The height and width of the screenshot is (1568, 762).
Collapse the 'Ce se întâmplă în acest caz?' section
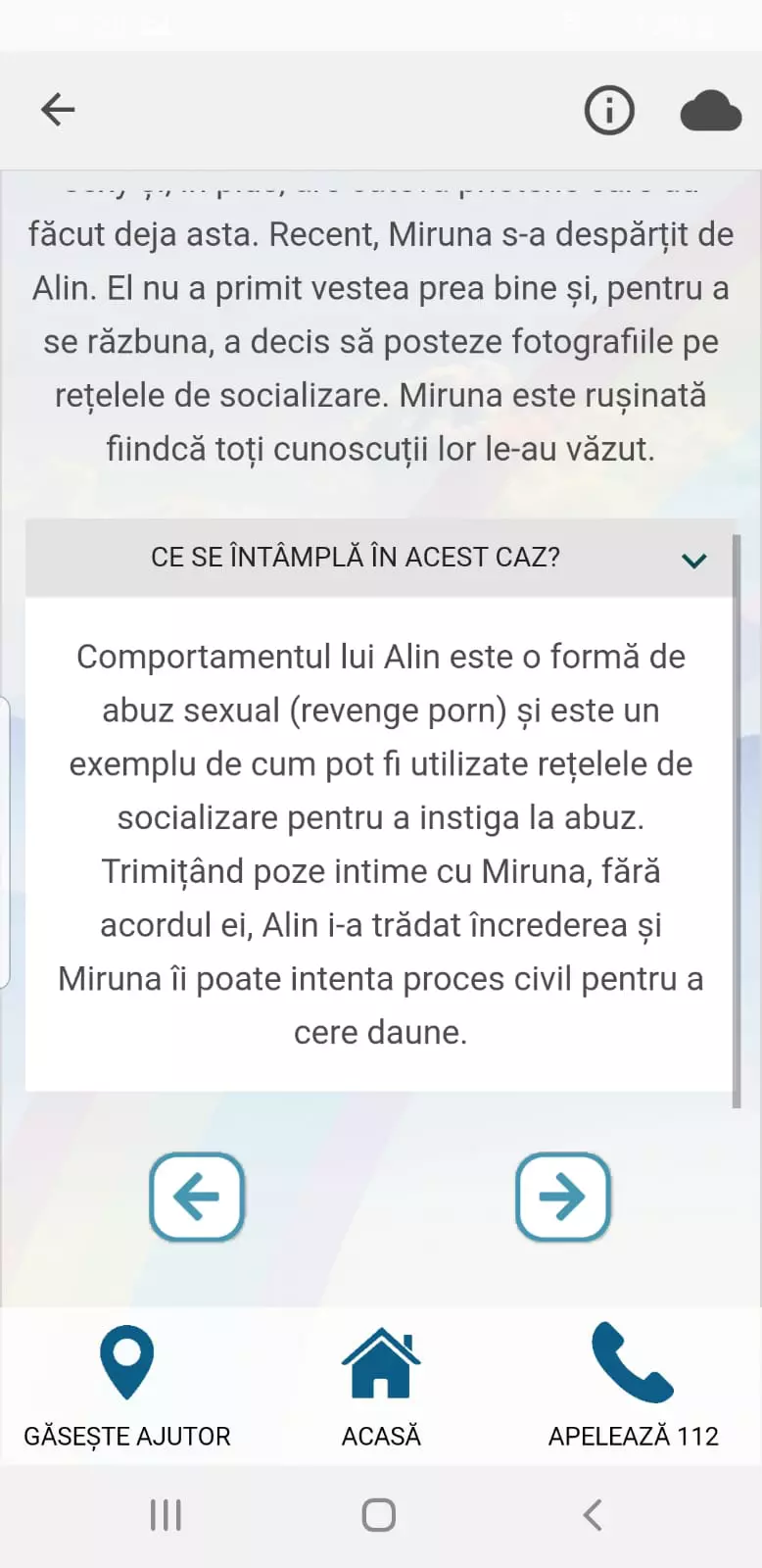click(693, 560)
